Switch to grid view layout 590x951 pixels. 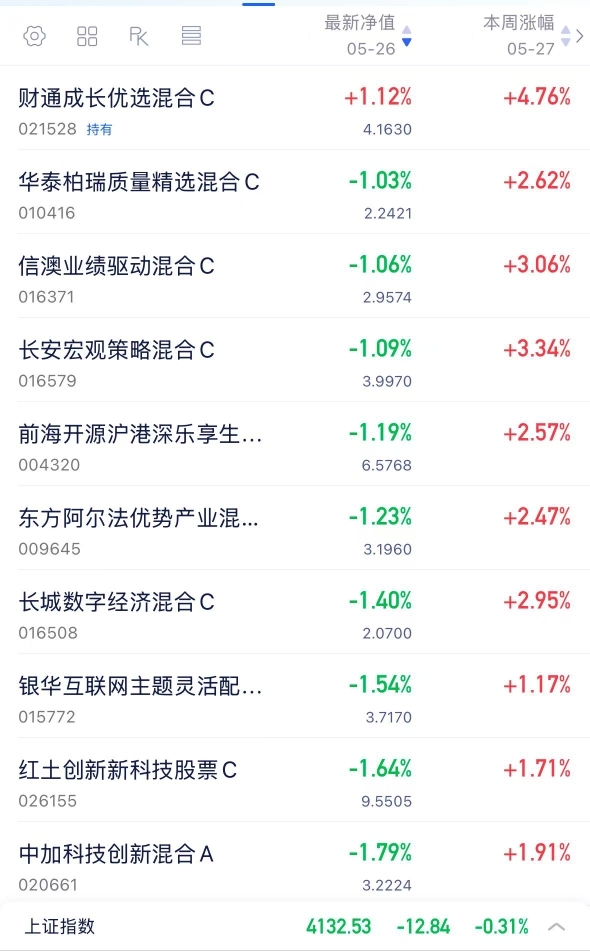tap(87, 36)
